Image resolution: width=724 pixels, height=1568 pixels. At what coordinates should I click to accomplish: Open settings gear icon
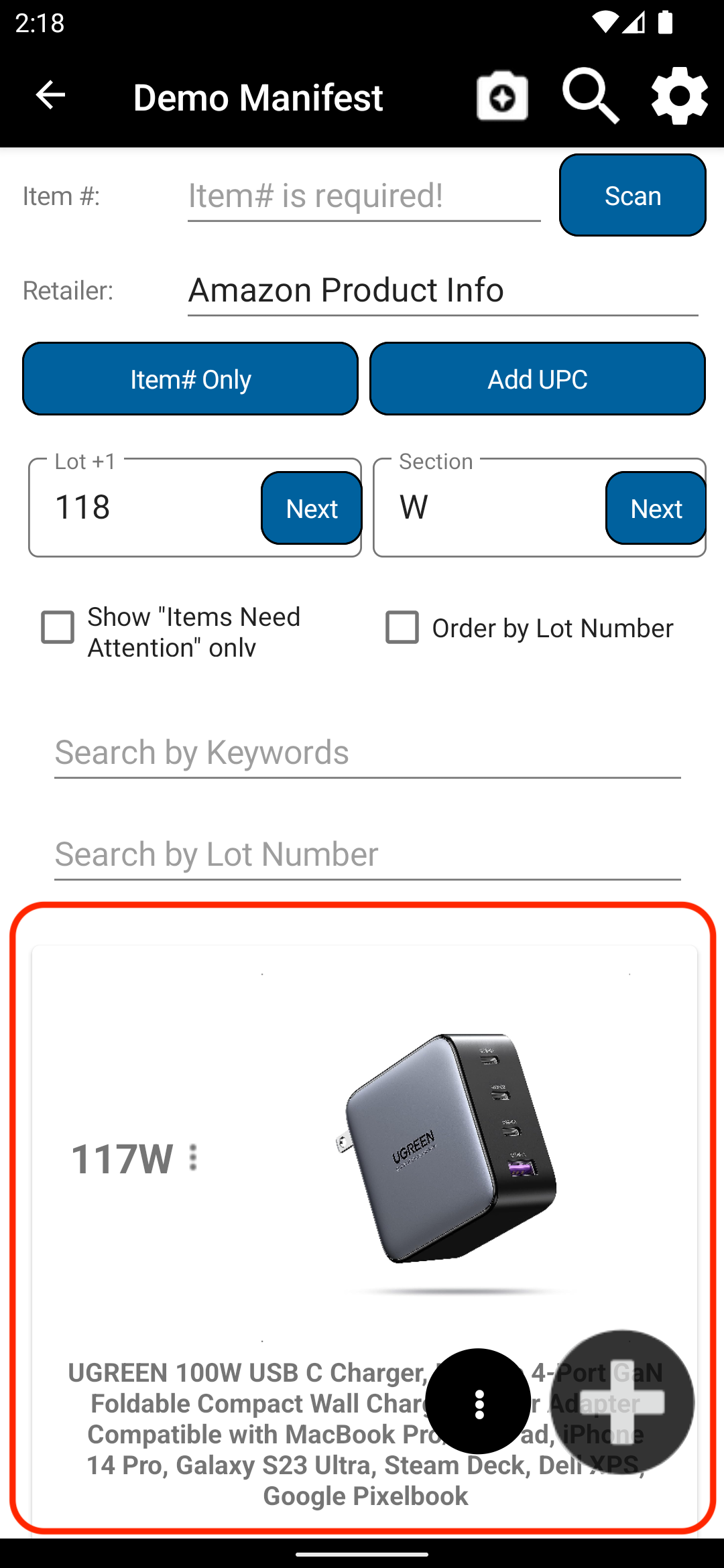[679, 96]
